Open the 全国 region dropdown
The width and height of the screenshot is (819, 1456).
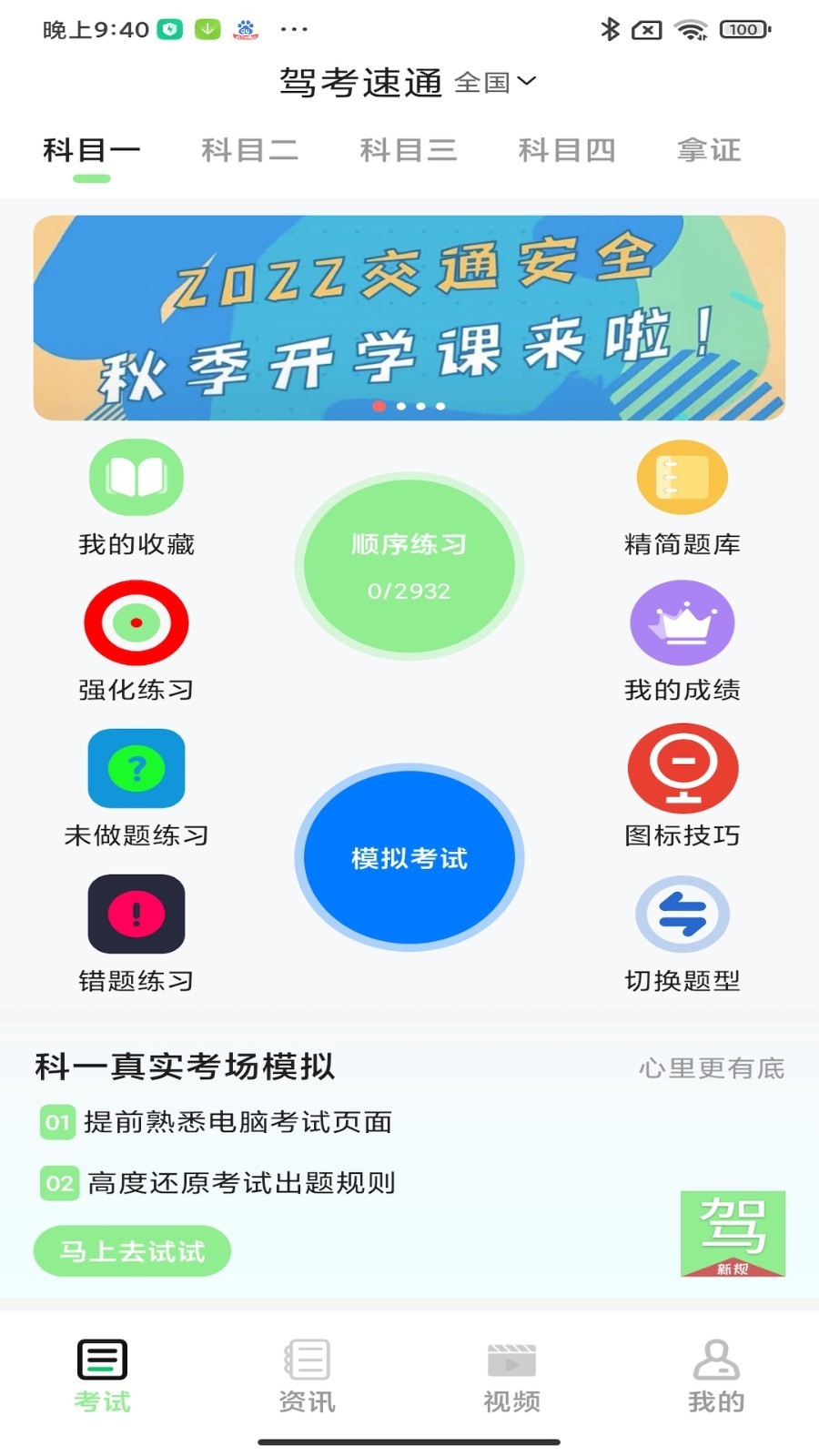pos(496,82)
